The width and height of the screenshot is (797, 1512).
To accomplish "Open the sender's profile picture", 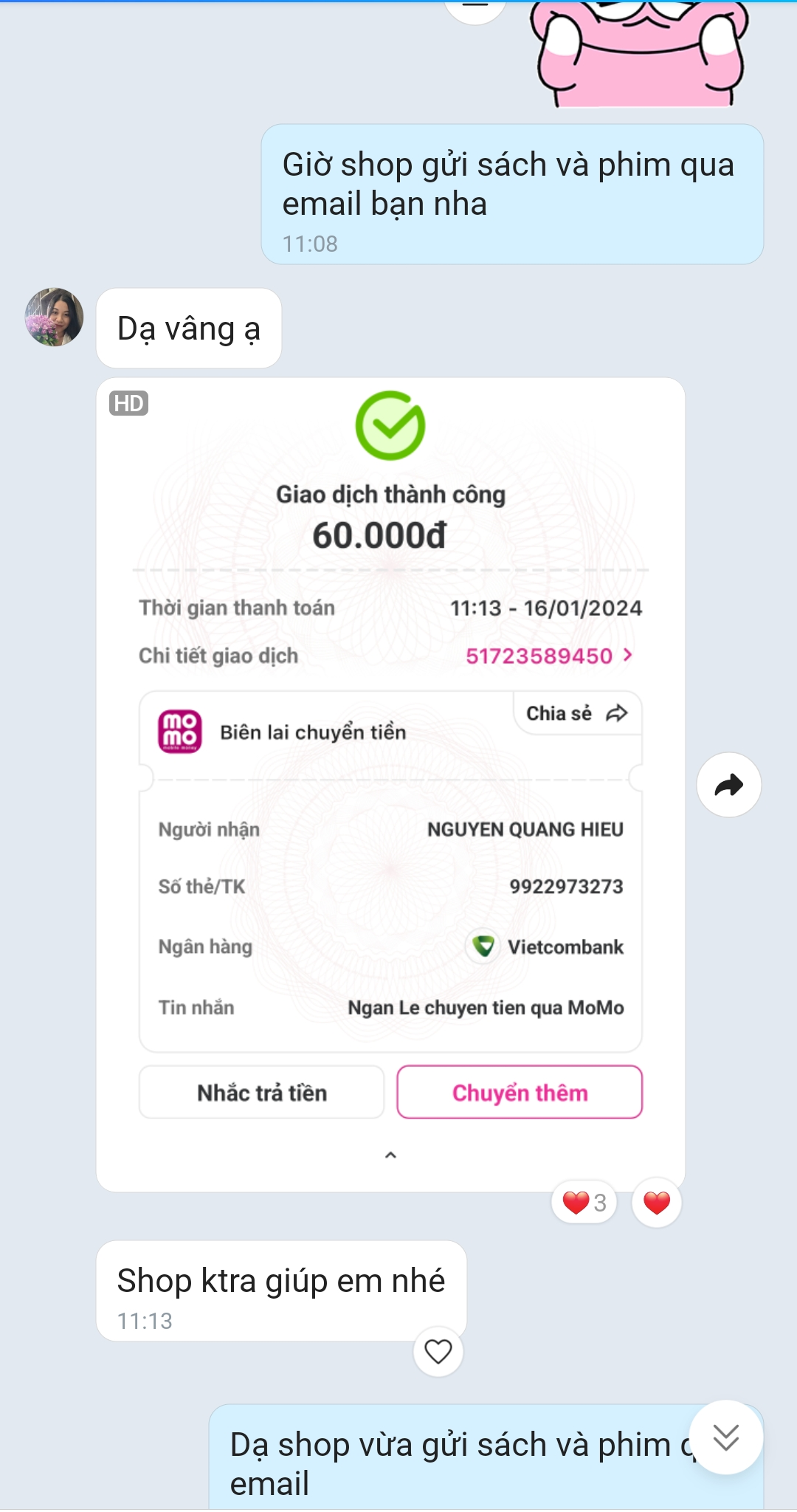I will (x=54, y=317).
